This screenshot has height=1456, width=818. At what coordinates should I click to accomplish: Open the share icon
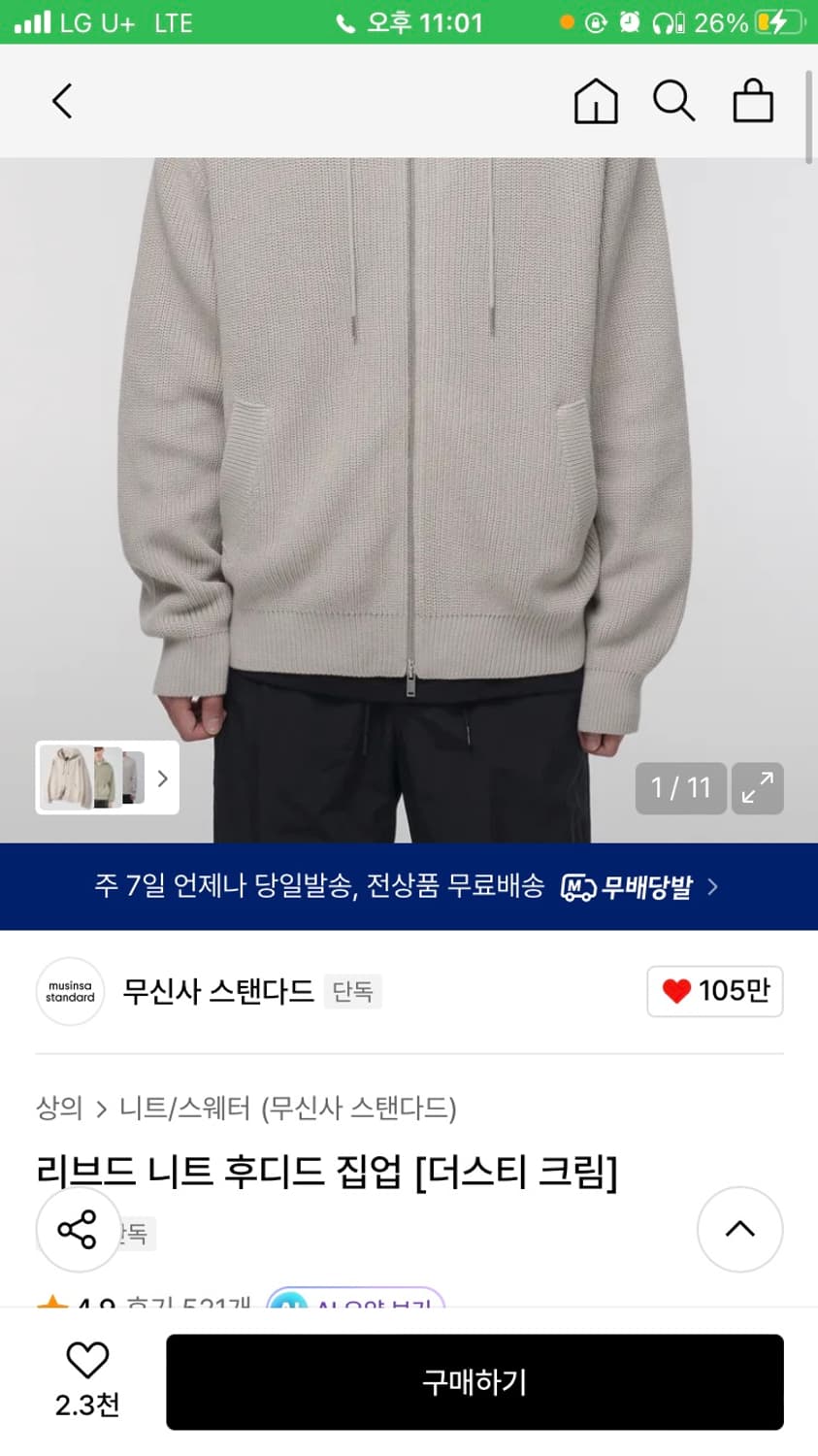pos(78,1230)
